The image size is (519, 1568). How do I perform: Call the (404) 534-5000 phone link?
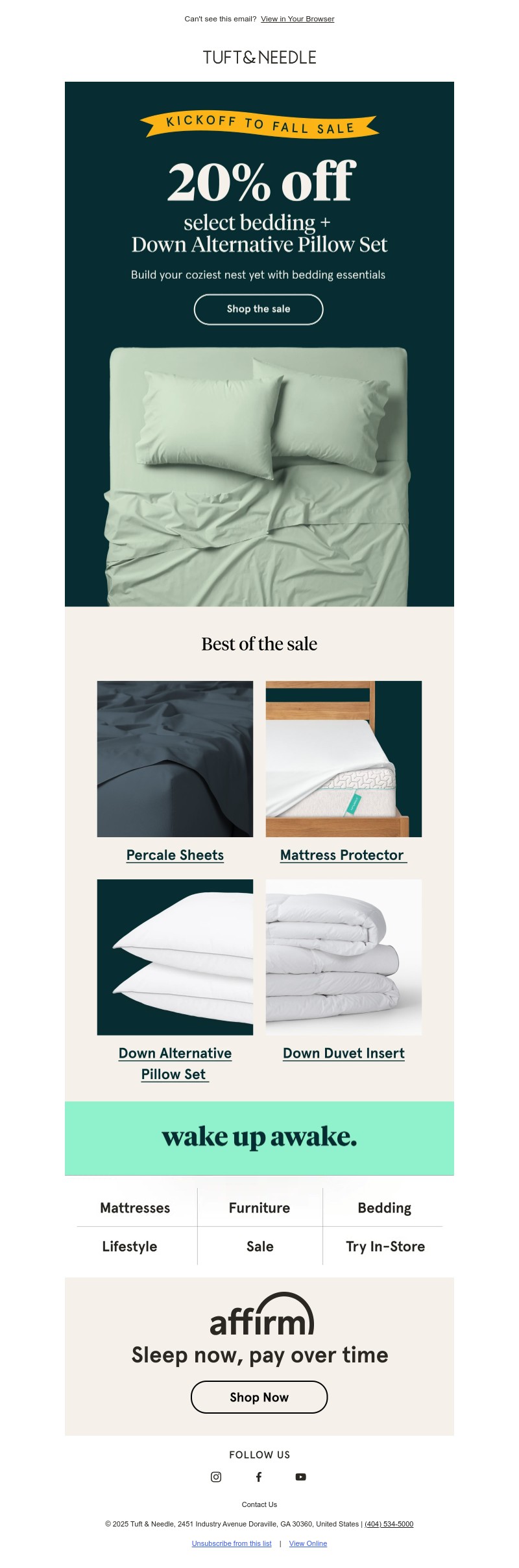[389, 1524]
